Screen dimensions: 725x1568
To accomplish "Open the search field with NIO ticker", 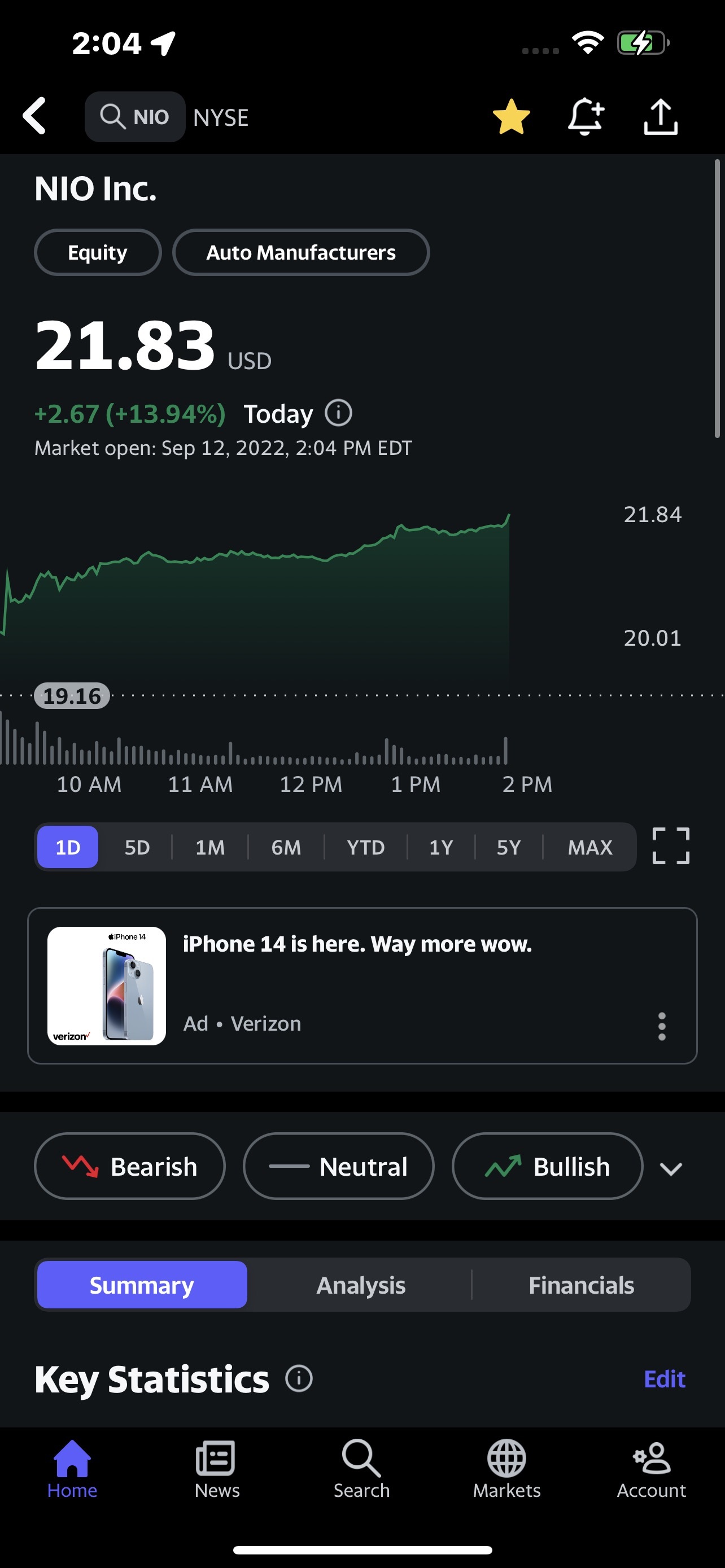I will [x=134, y=116].
